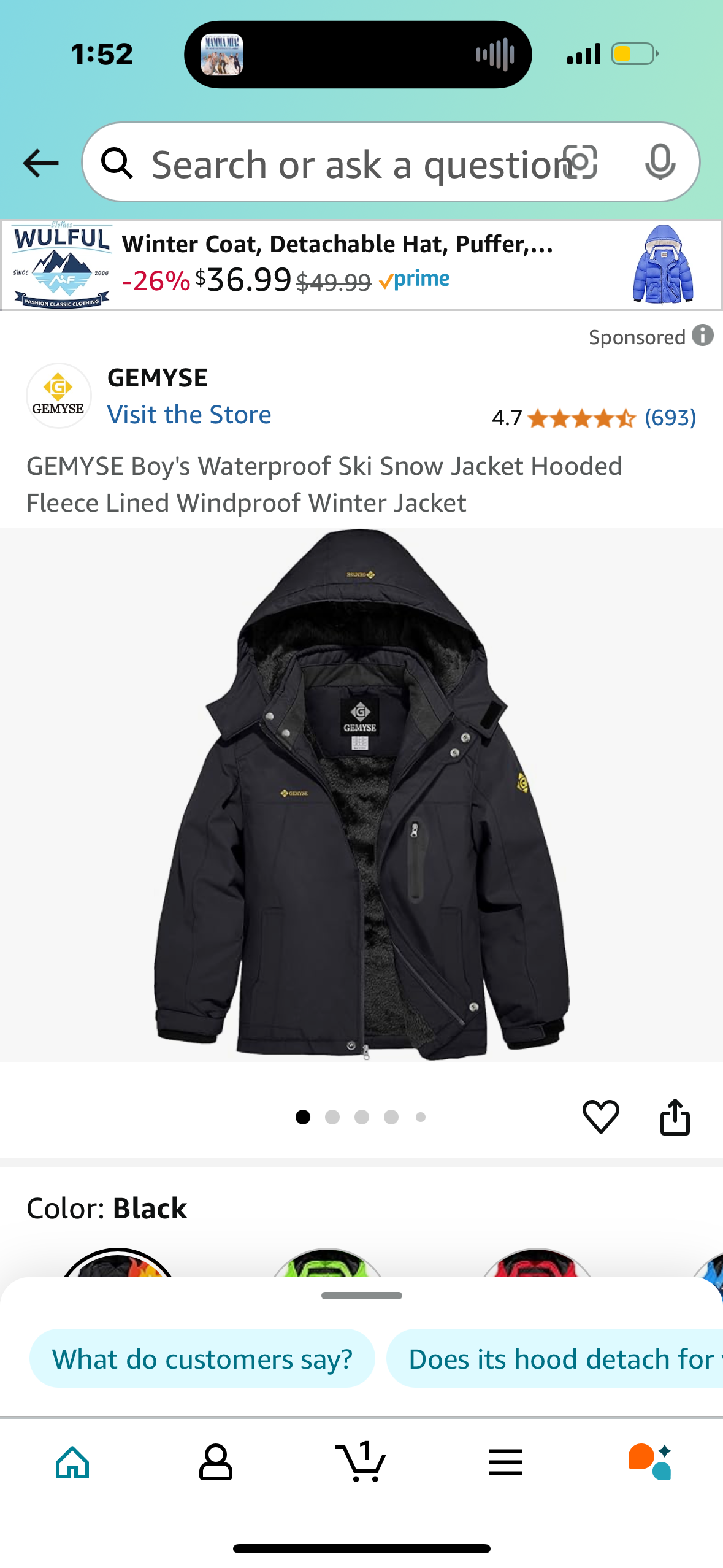The image size is (723, 1568).
Task: Open the Sponsored info icon
Action: click(703, 336)
